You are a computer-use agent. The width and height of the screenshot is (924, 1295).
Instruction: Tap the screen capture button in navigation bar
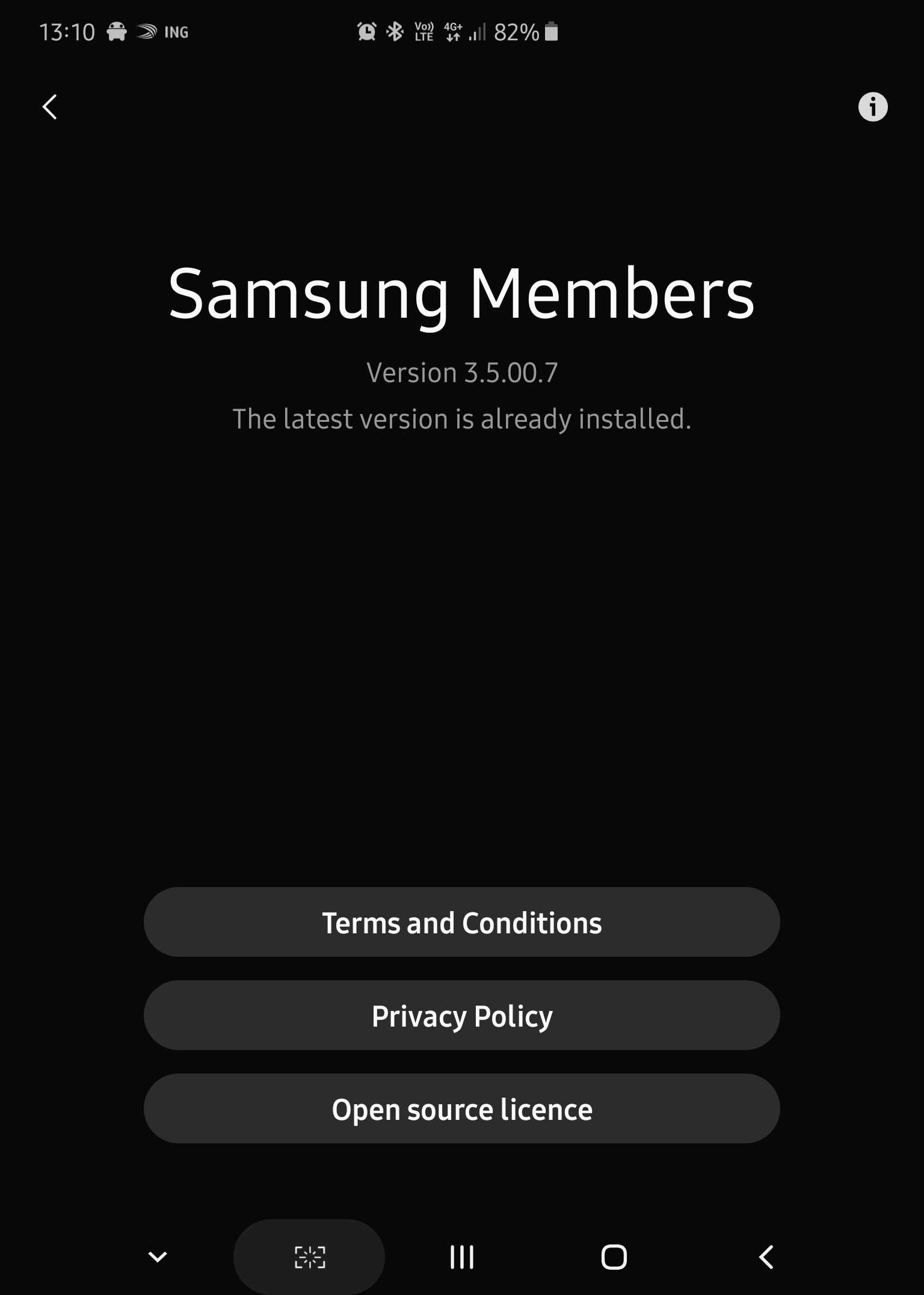pyautogui.click(x=309, y=1256)
